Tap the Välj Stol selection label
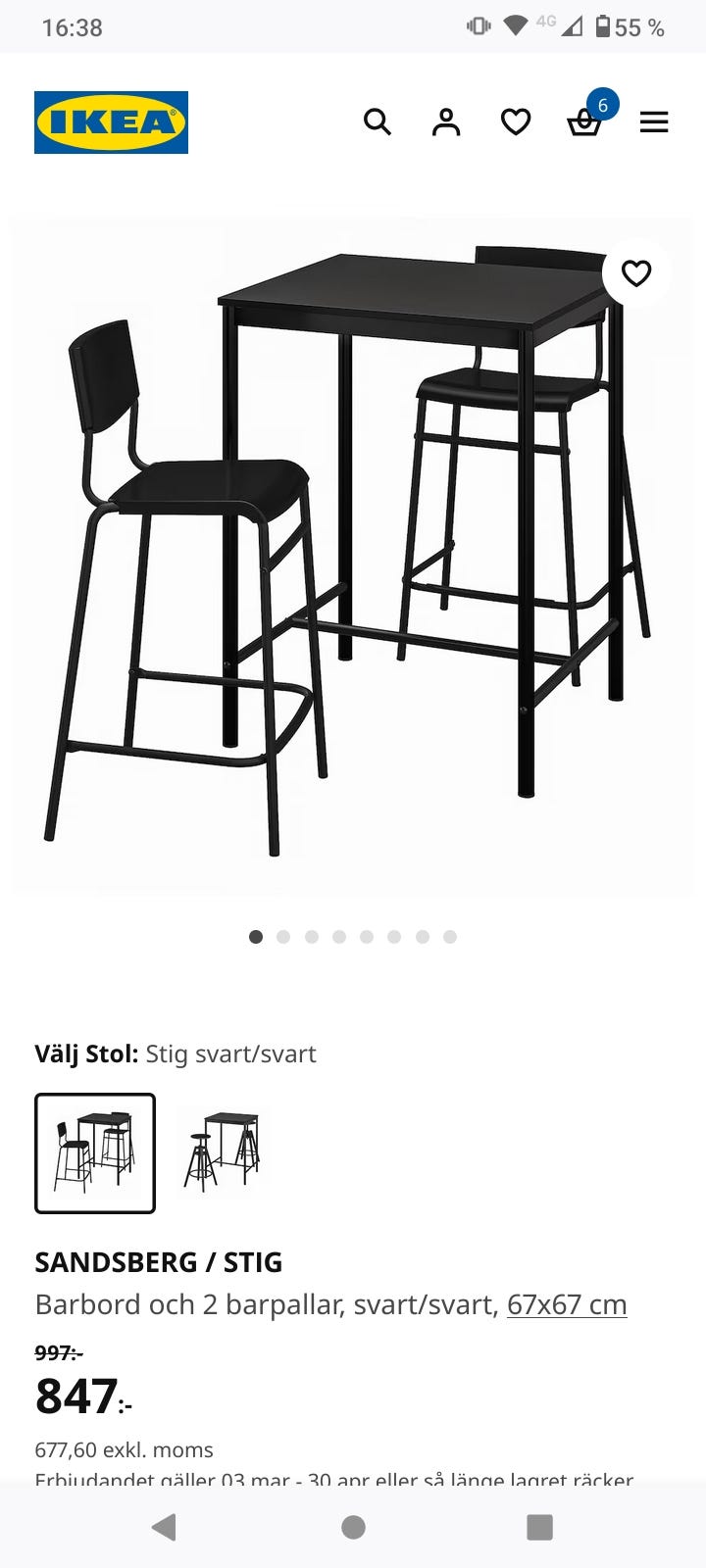 pos(86,1053)
